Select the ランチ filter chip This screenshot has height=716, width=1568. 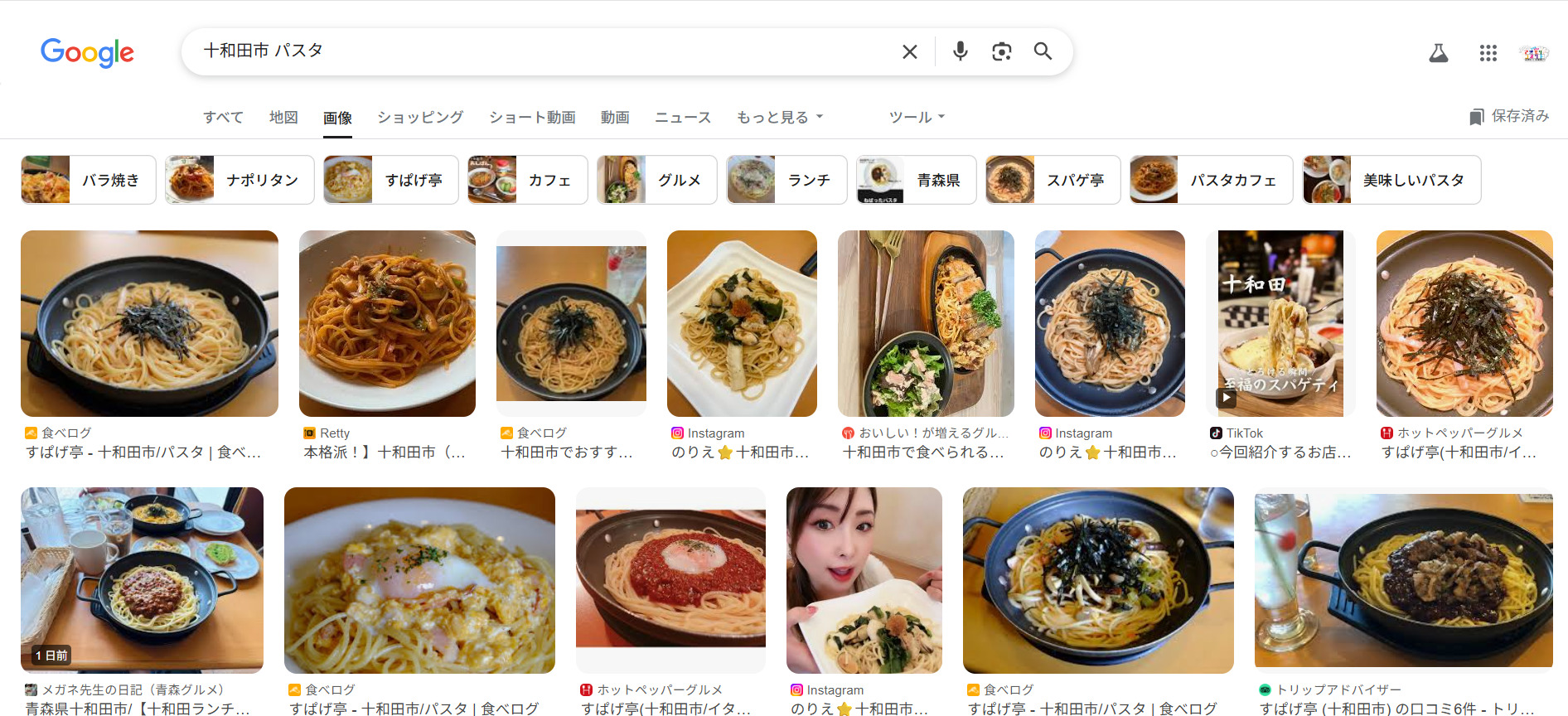coord(786,180)
